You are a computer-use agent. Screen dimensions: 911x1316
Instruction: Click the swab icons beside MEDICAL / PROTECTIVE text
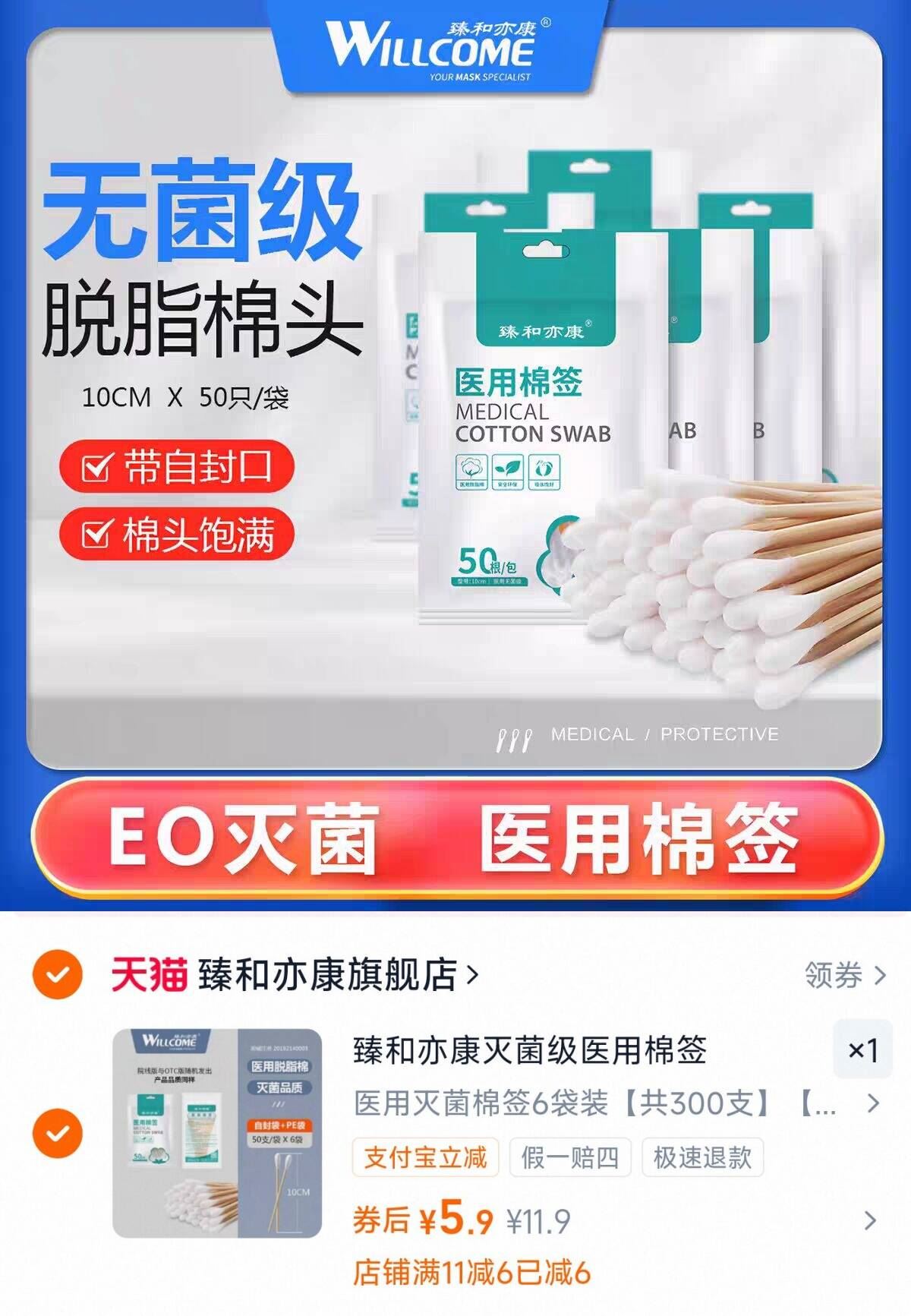pos(513,734)
